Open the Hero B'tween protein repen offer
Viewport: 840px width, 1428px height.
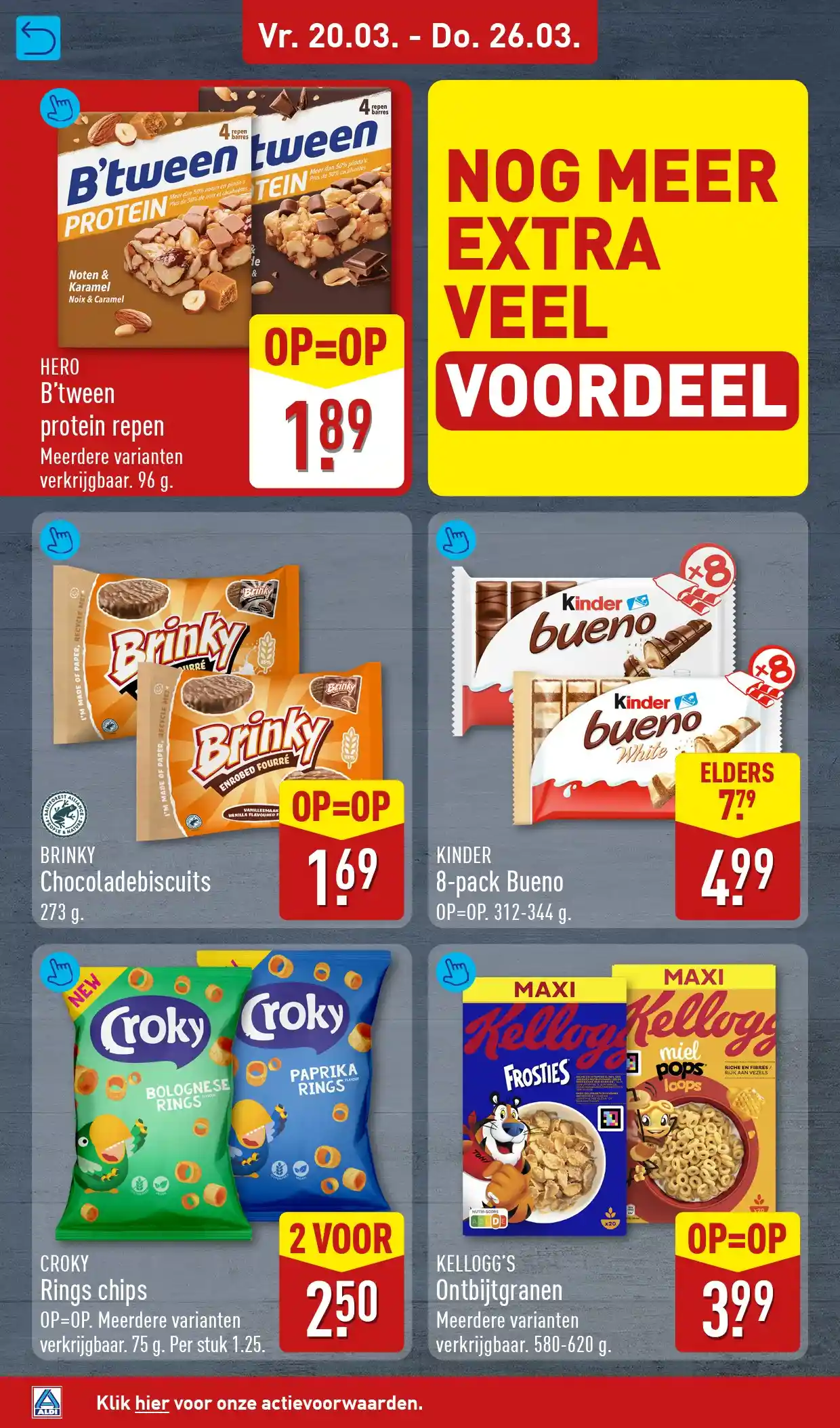click(60, 108)
